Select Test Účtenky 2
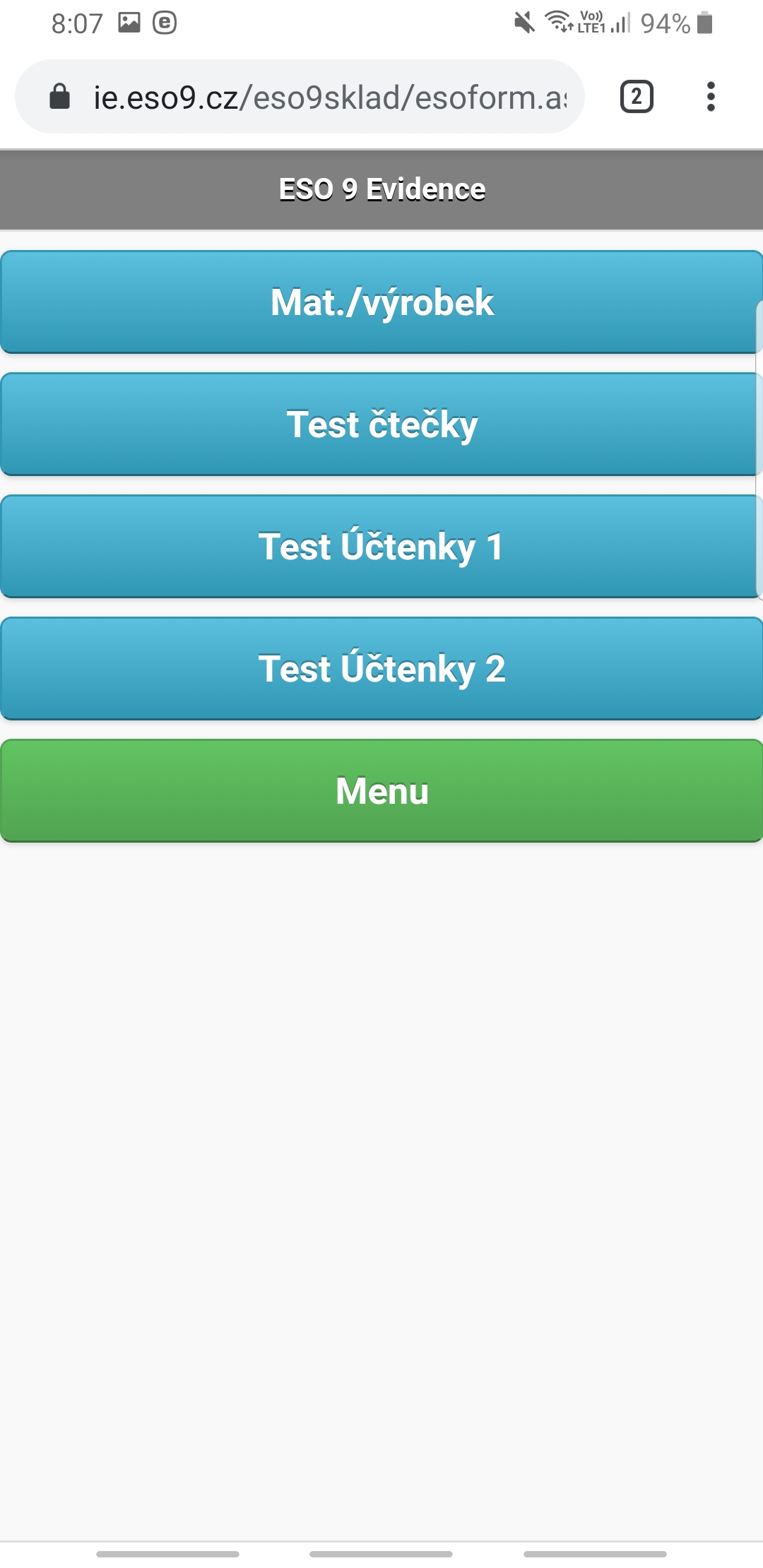Viewport: 763px width, 1568px height. (x=381, y=669)
